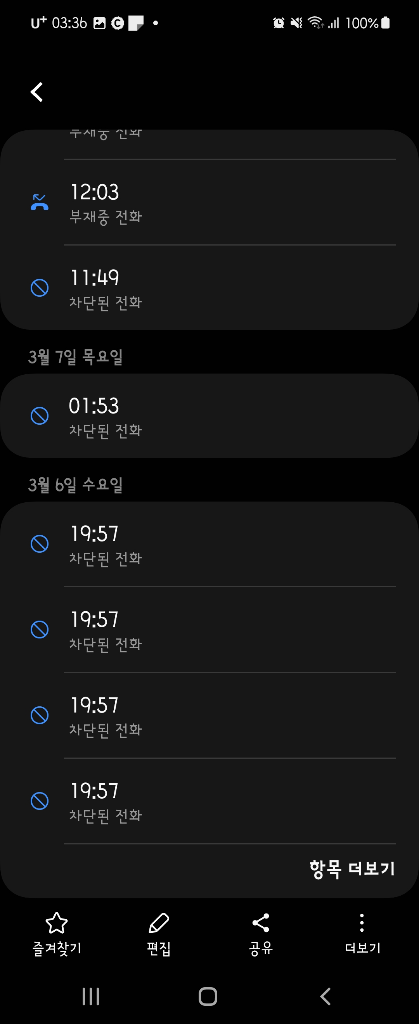Go back using the top-left arrow

pyautogui.click(x=37, y=92)
